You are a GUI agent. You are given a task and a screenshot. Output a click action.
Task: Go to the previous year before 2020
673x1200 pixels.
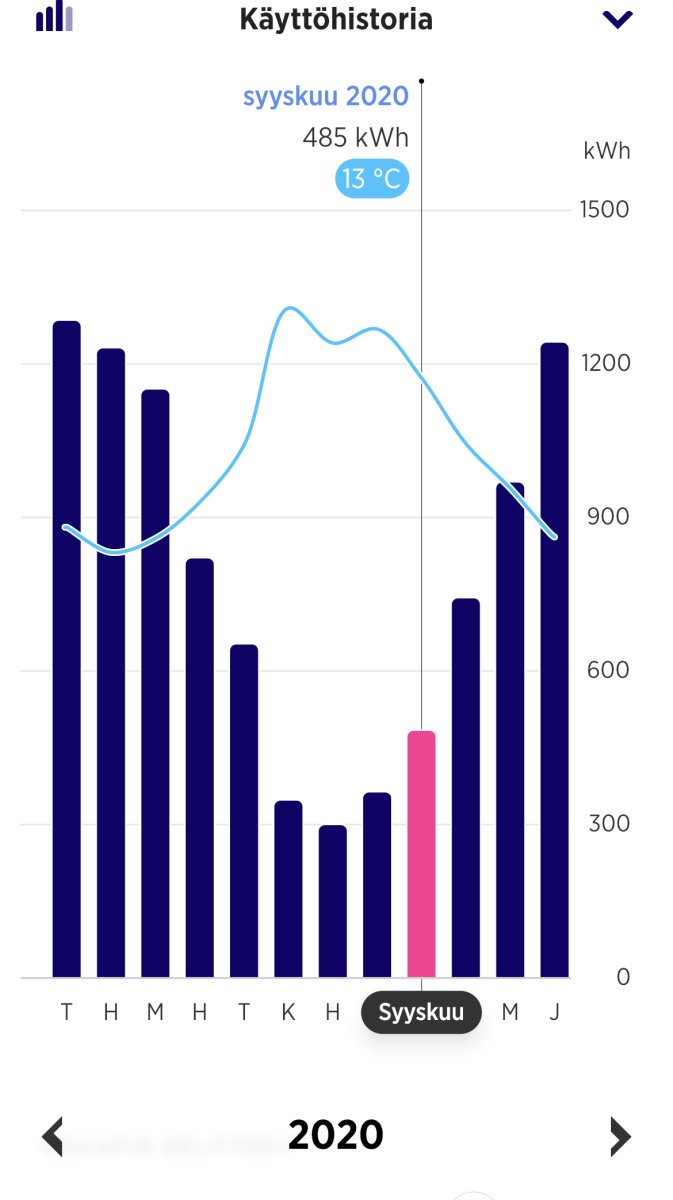[x=53, y=1136]
